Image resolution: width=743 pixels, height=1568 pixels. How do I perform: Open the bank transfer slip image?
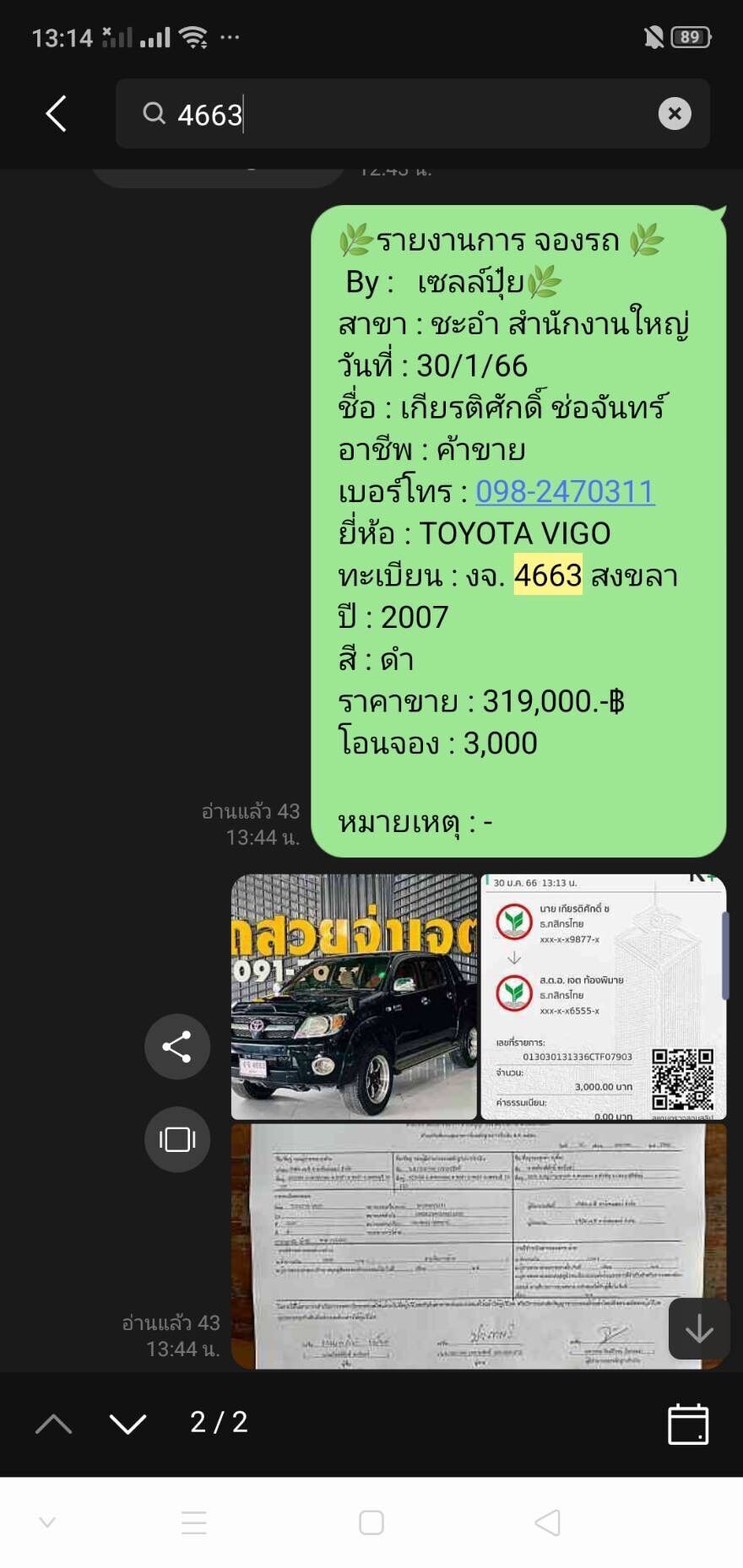(603, 997)
